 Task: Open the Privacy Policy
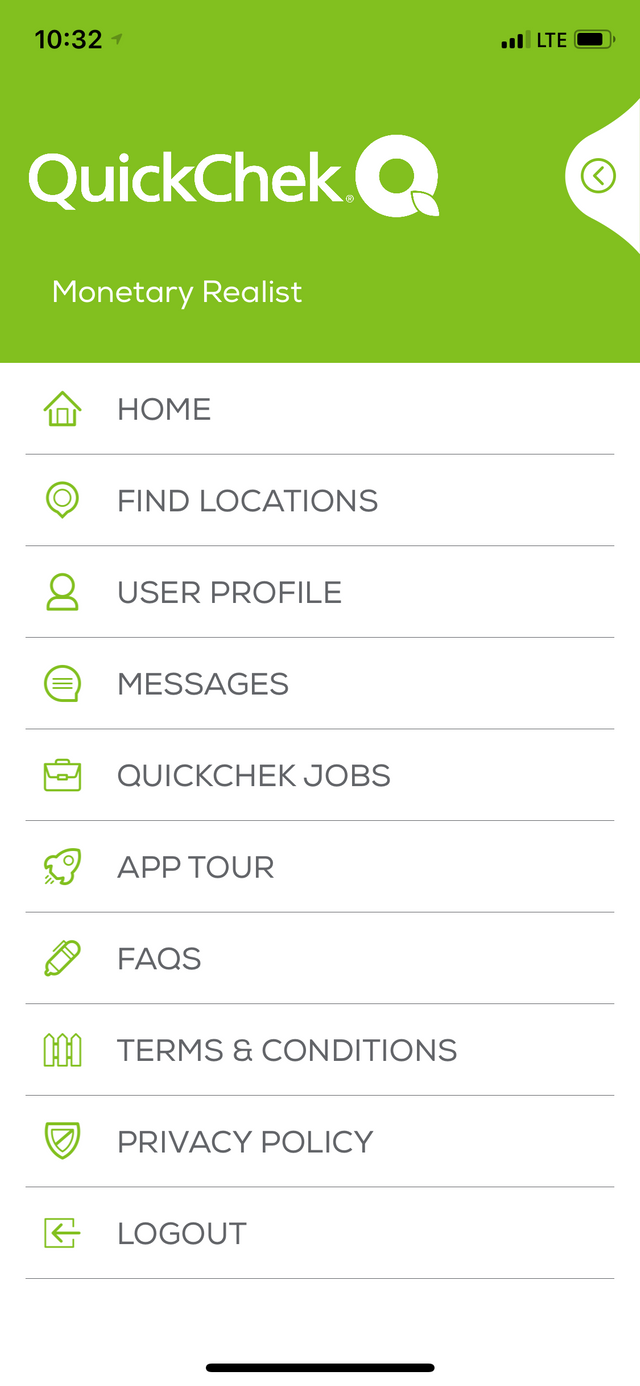click(245, 1142)
